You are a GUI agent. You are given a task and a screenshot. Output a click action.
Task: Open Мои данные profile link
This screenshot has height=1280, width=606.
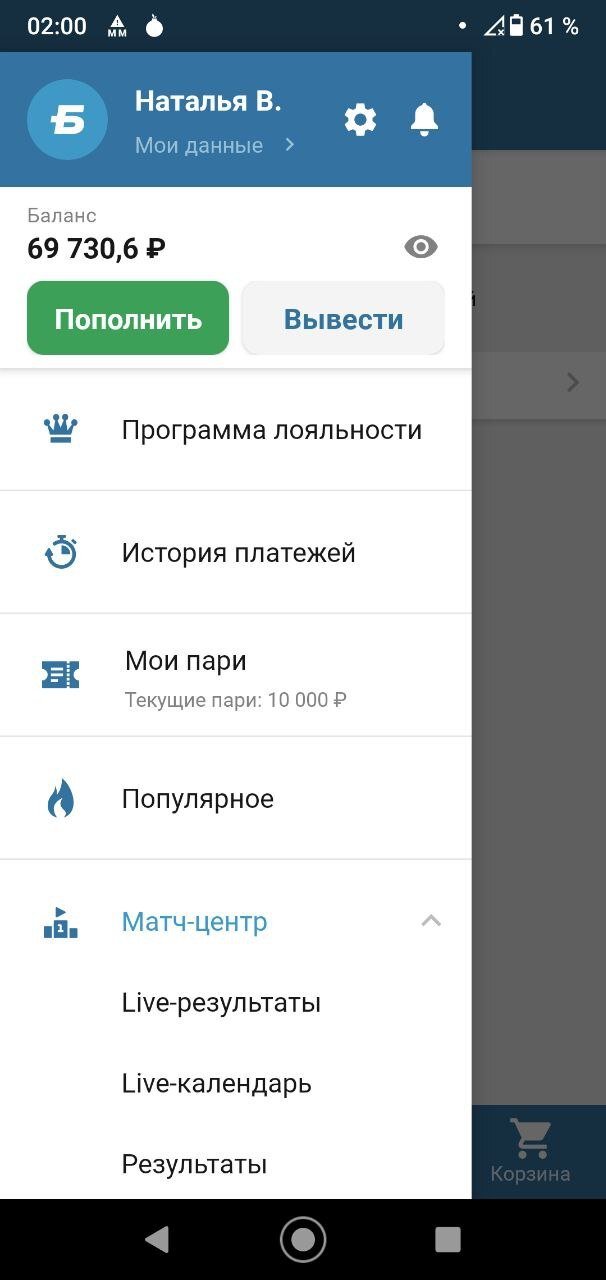(214, 145)
